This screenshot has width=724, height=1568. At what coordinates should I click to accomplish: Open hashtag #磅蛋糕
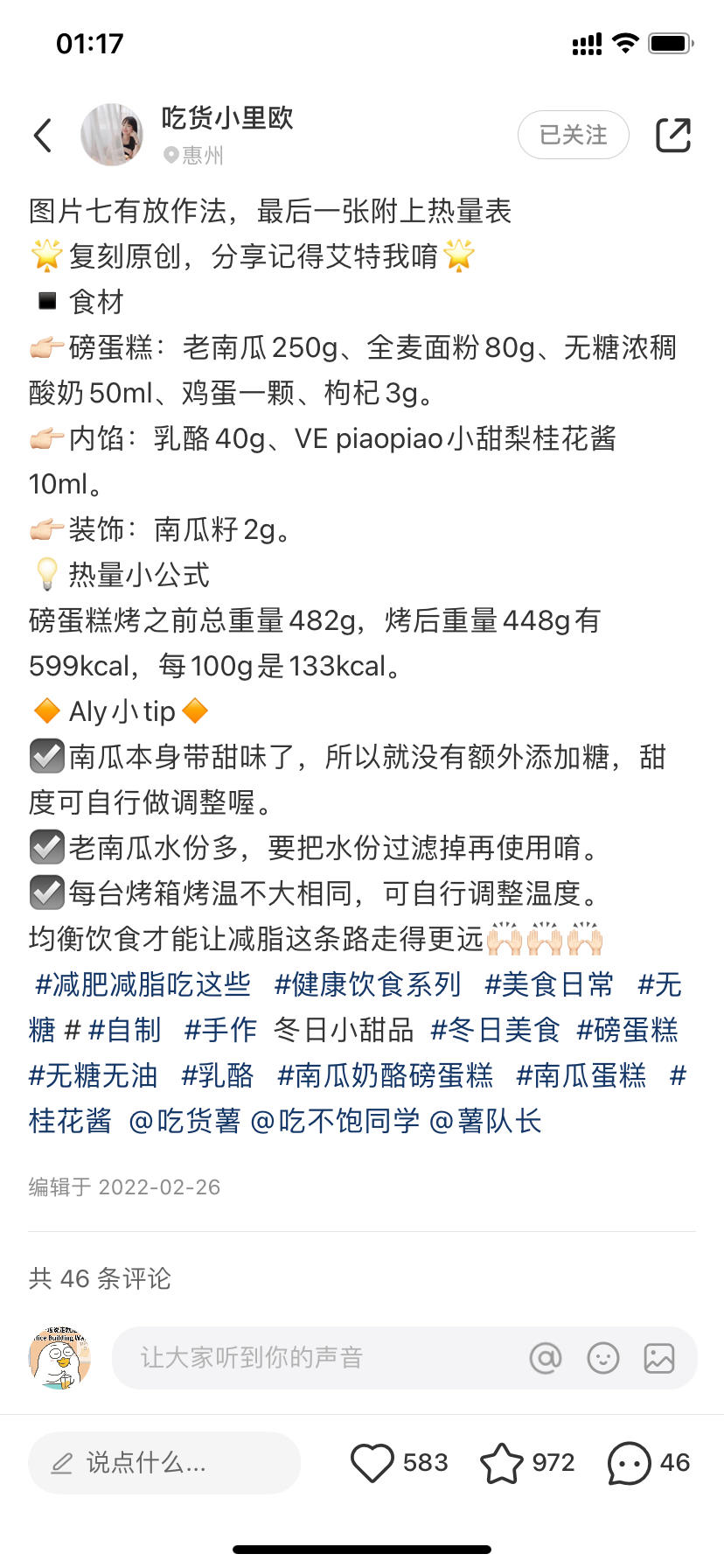click(x=627, y=1030)
